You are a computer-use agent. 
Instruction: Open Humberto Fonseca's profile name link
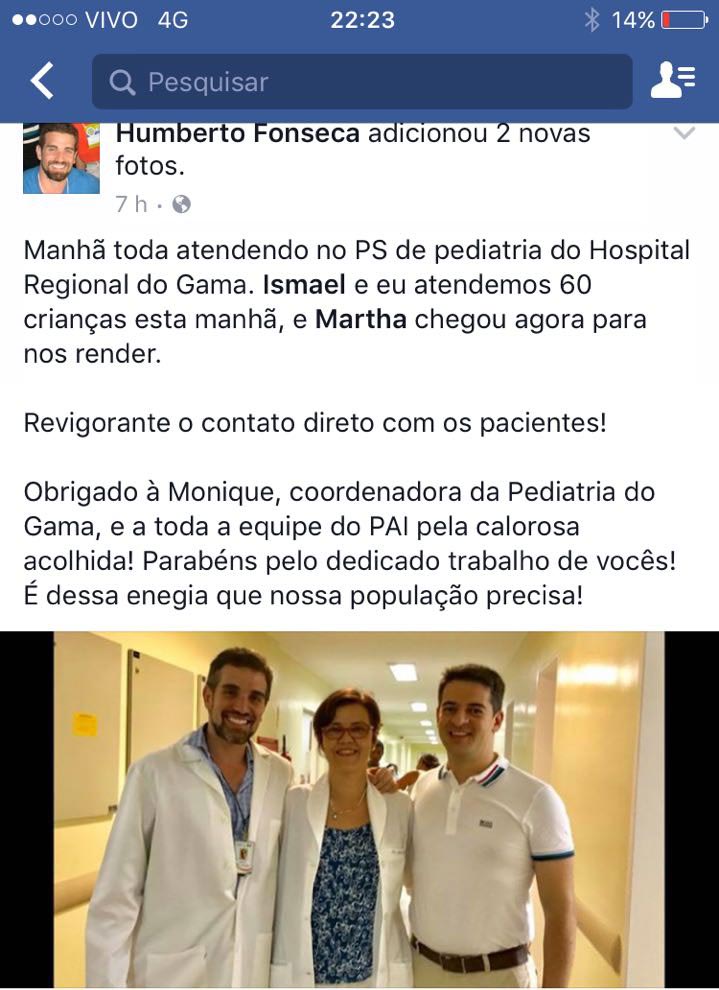[x=237, y=133]
